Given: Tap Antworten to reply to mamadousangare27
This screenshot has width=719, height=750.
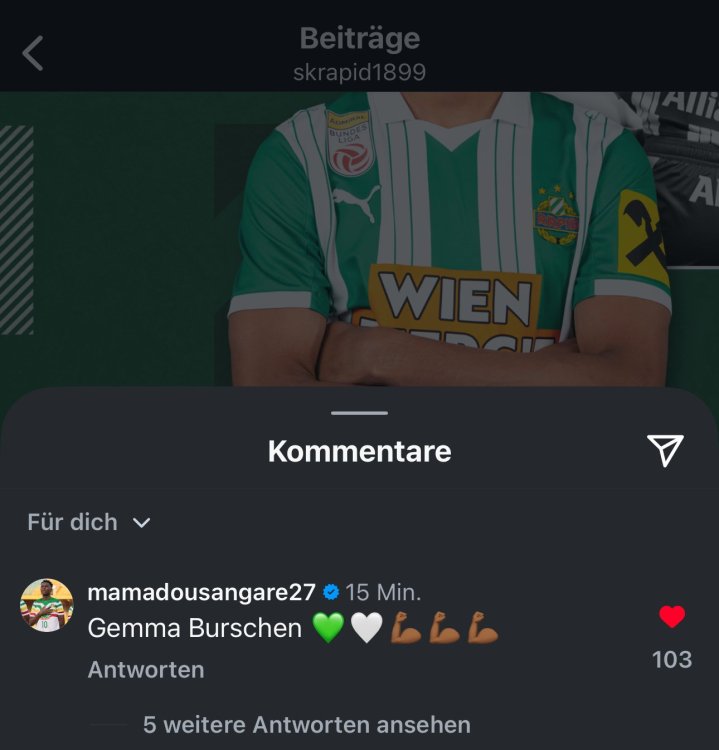Looking at the screenshot, I should [x=146, y=670].
